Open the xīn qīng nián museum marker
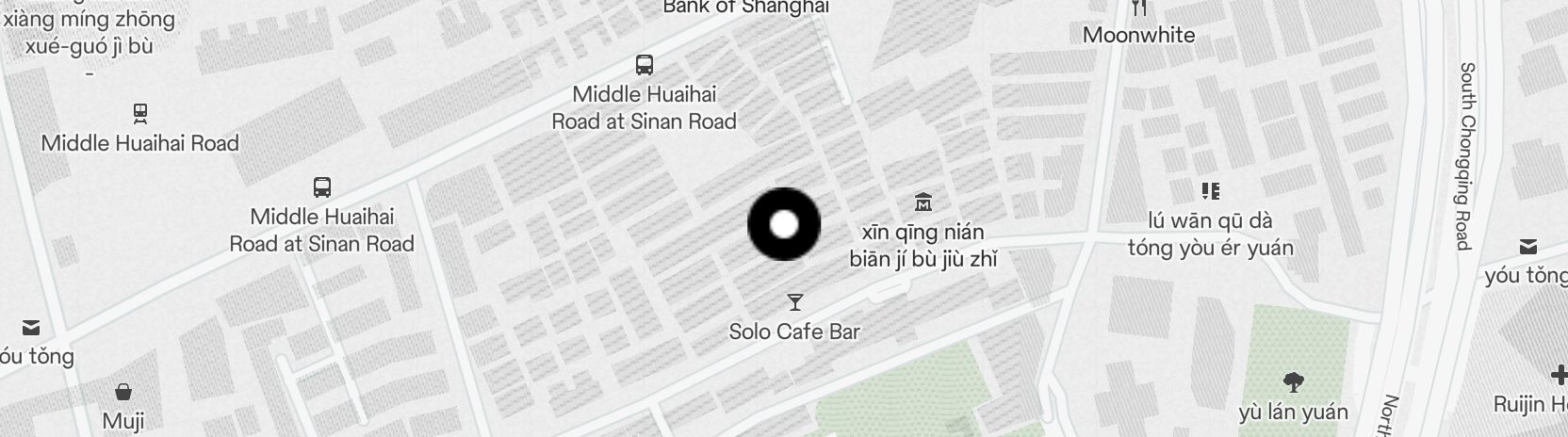1568x437 pixels. [x=923, y=202]
